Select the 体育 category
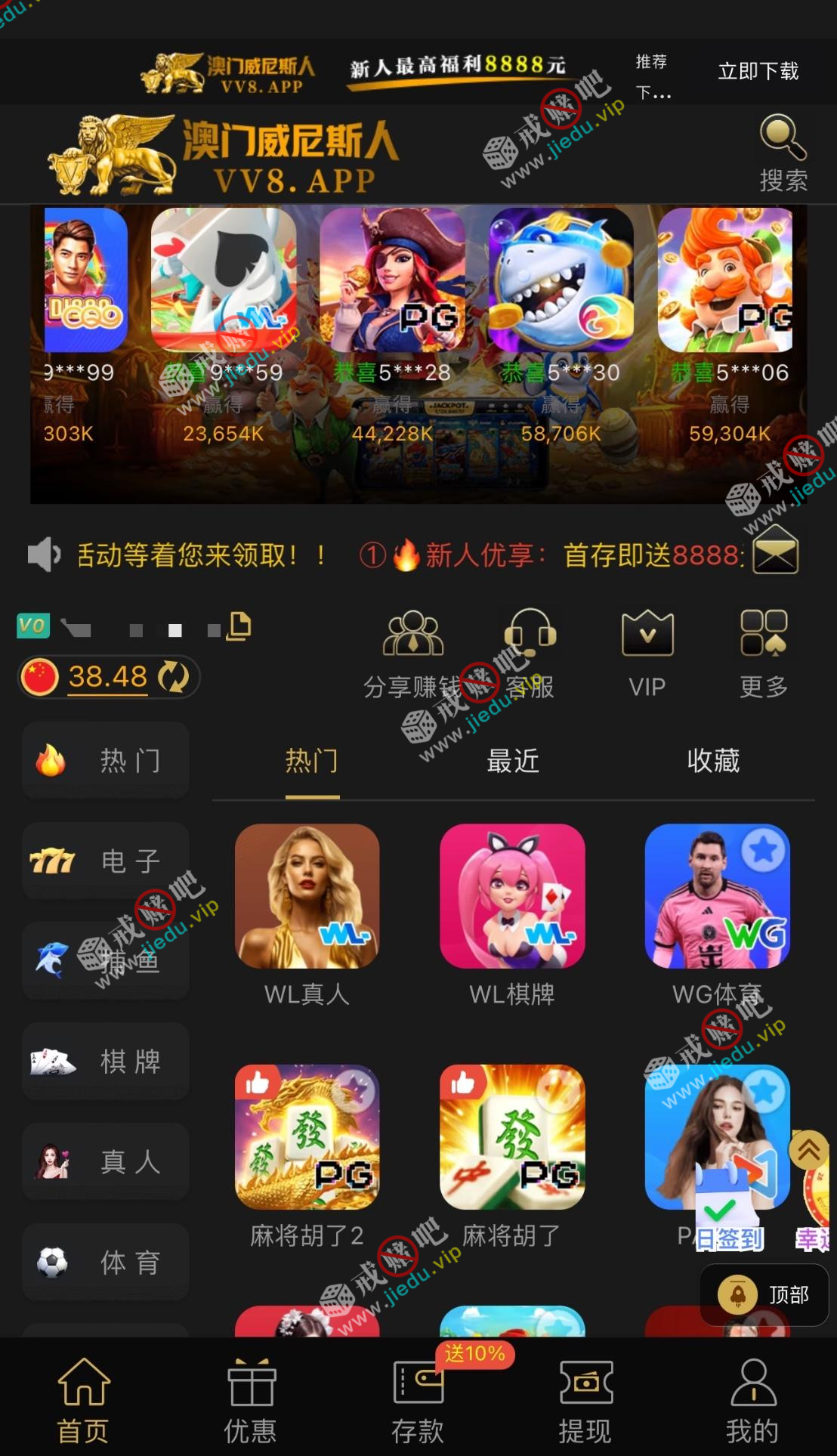Viewport: 837px width, 1456px height. 106,1262
